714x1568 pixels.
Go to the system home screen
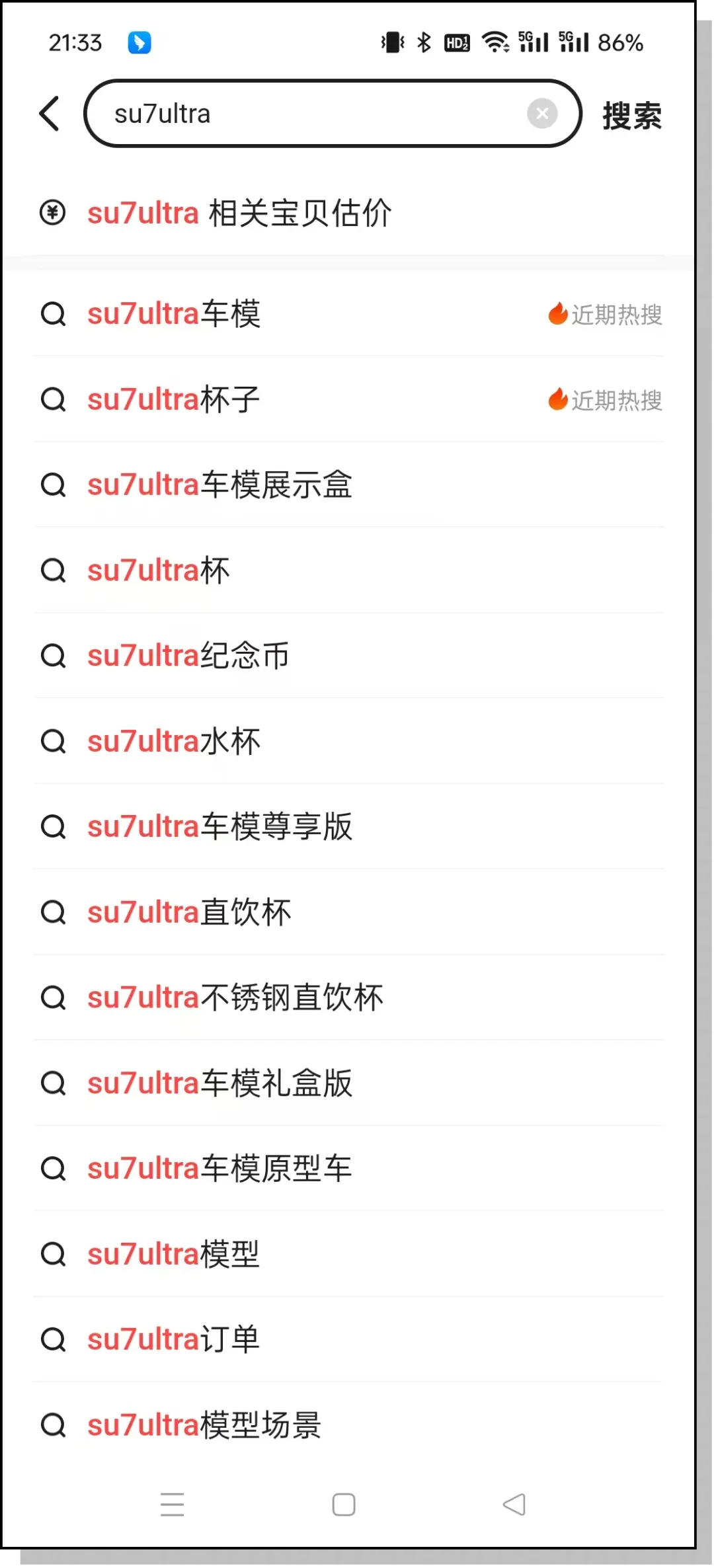[x=344, y=1505]
